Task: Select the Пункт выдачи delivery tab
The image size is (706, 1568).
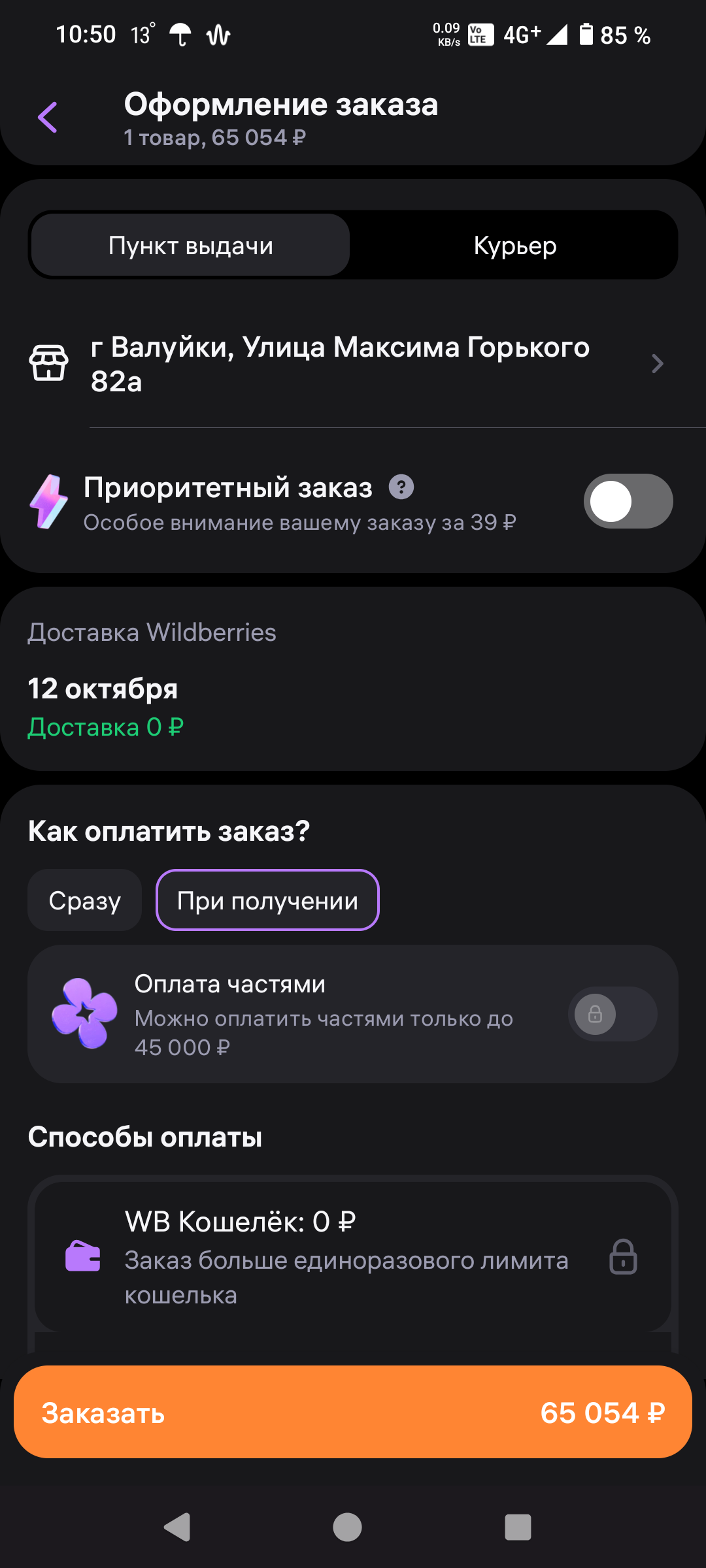Action: (190, 246)
